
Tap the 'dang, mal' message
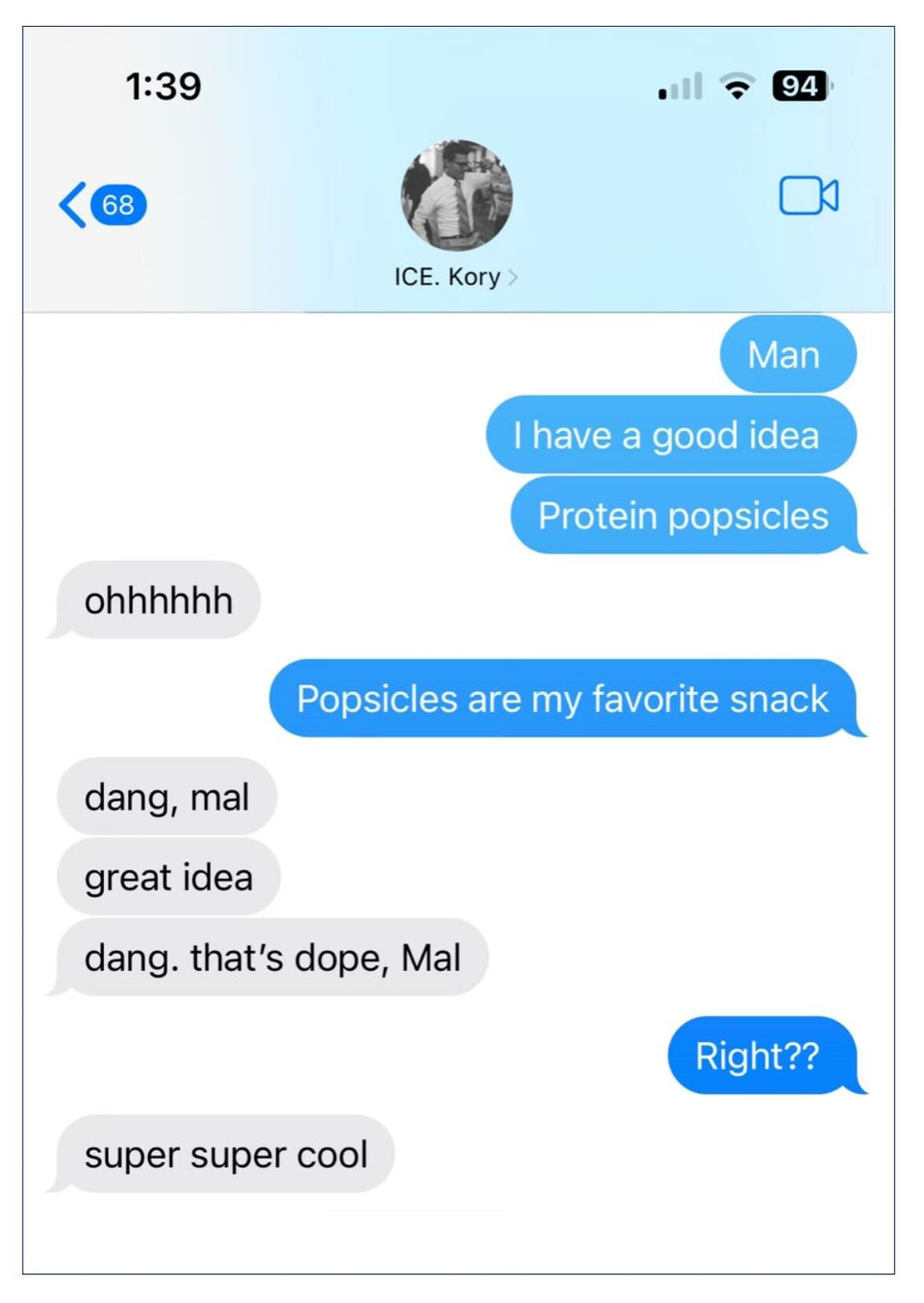167,796
